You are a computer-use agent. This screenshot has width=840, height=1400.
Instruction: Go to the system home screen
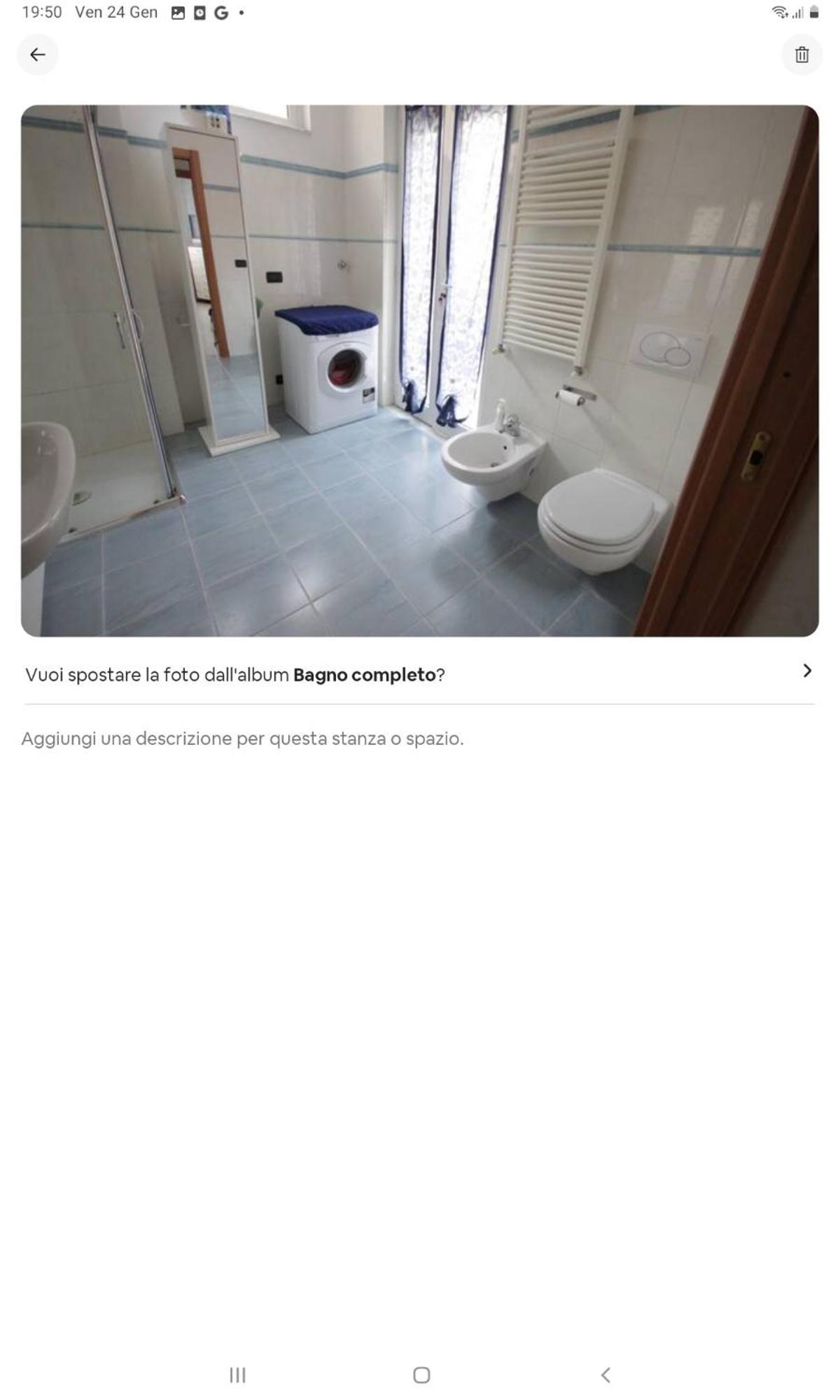pos(421,1375)
